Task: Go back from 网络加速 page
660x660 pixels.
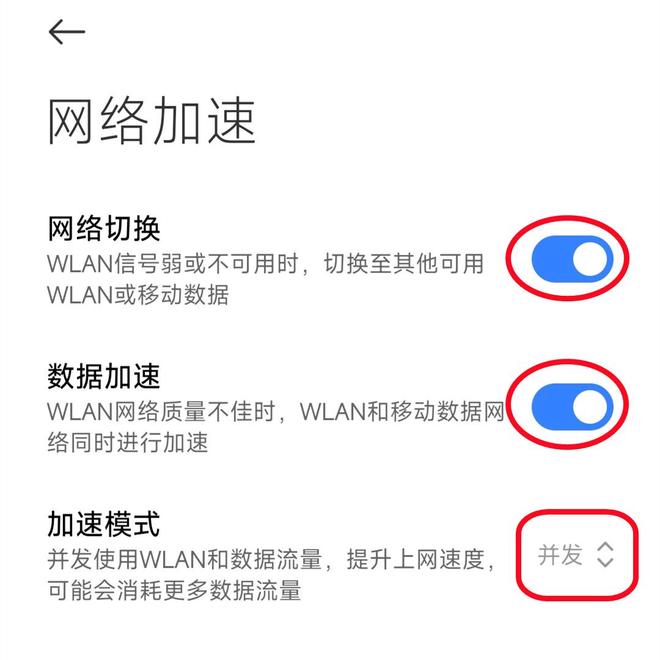Action: tap(66, 32)
